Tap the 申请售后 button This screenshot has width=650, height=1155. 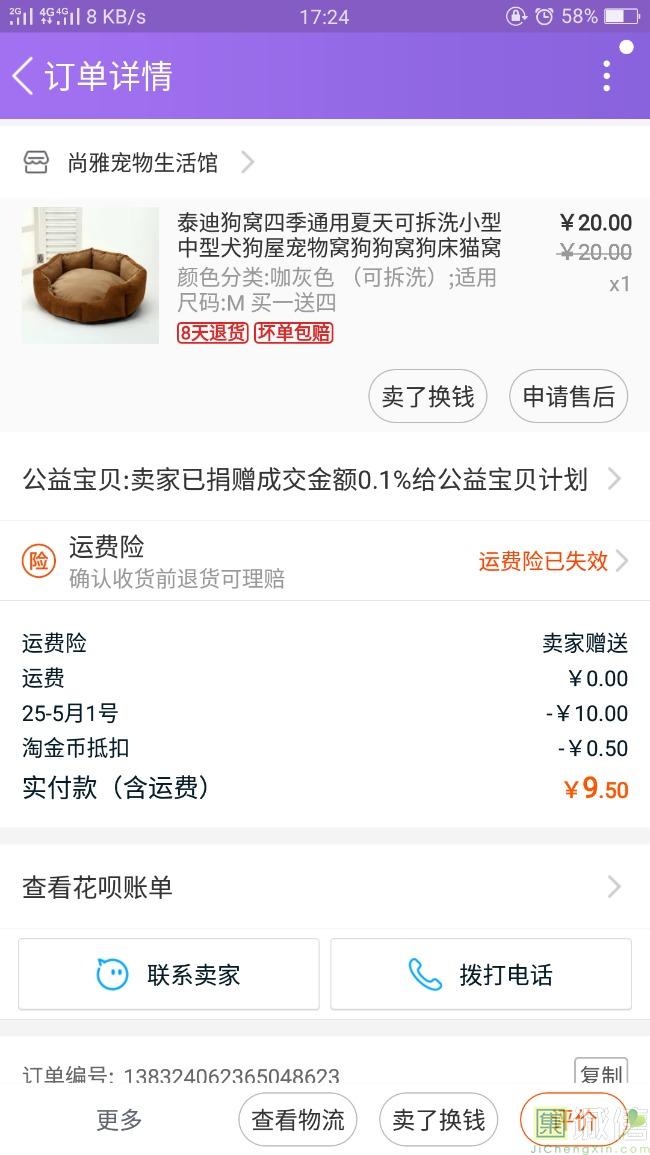tap(568, 397)
